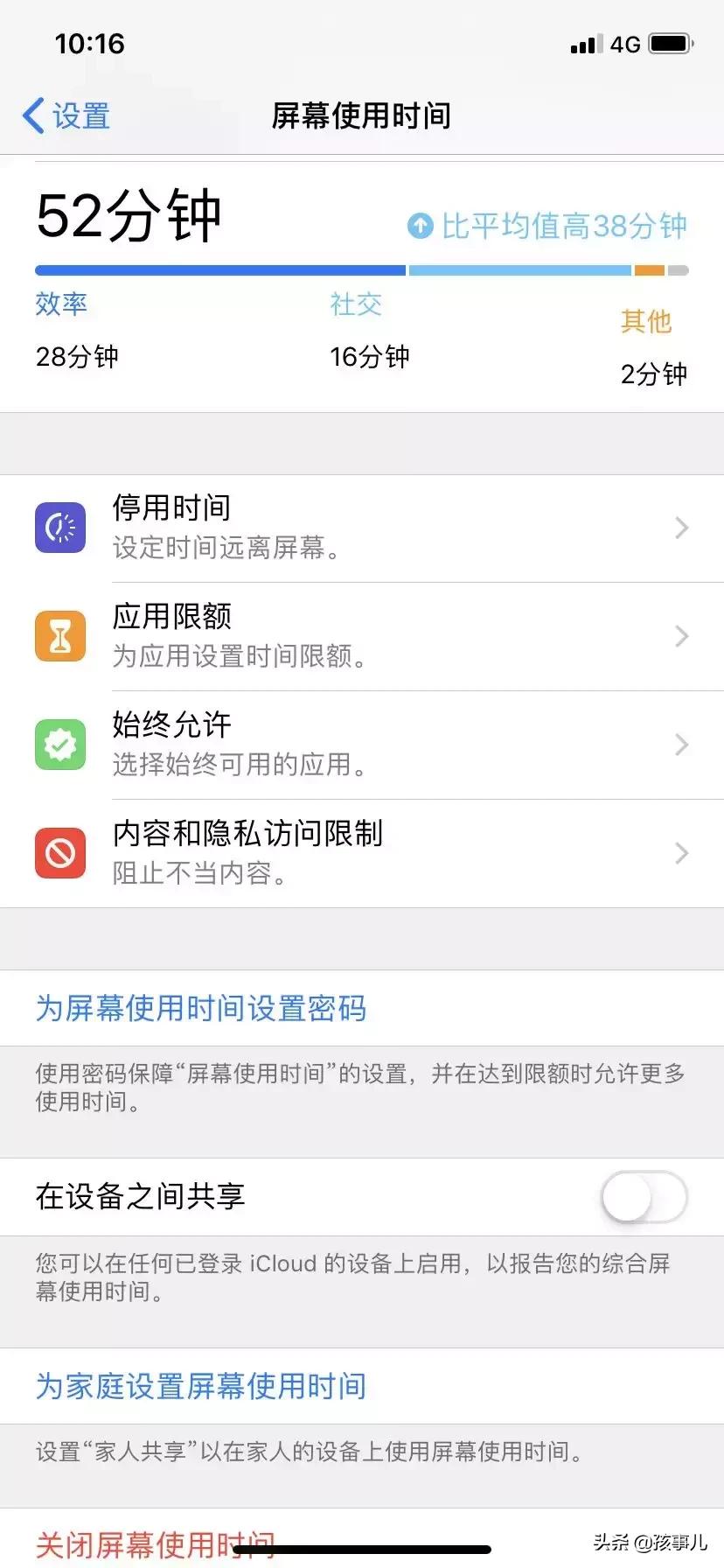Open Downtime settings via the purple clock icon
The image size is (724, 1568).
click(59, 528)
